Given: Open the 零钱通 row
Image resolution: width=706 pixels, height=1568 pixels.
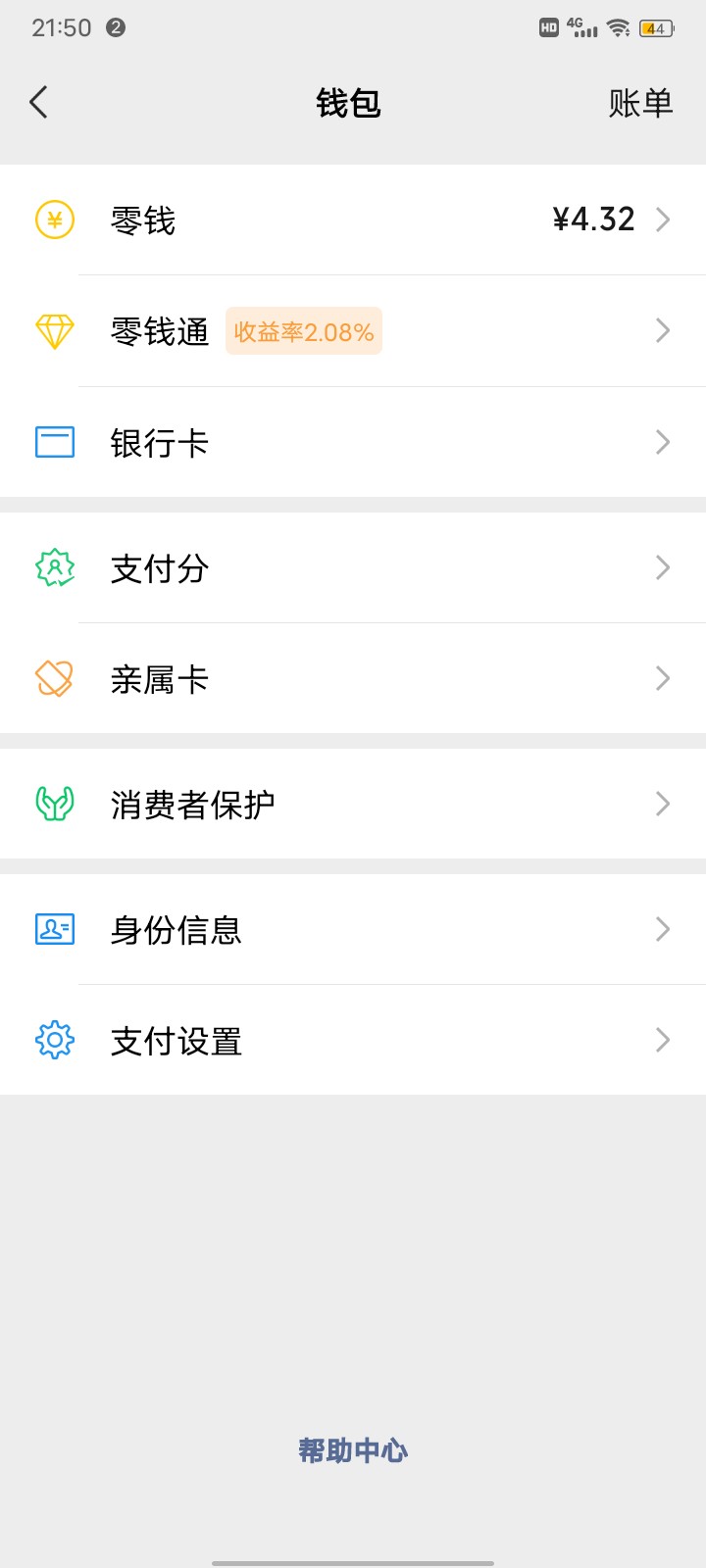Looking at the screenshot, I should pyautogui.click(x=353, y=331).
